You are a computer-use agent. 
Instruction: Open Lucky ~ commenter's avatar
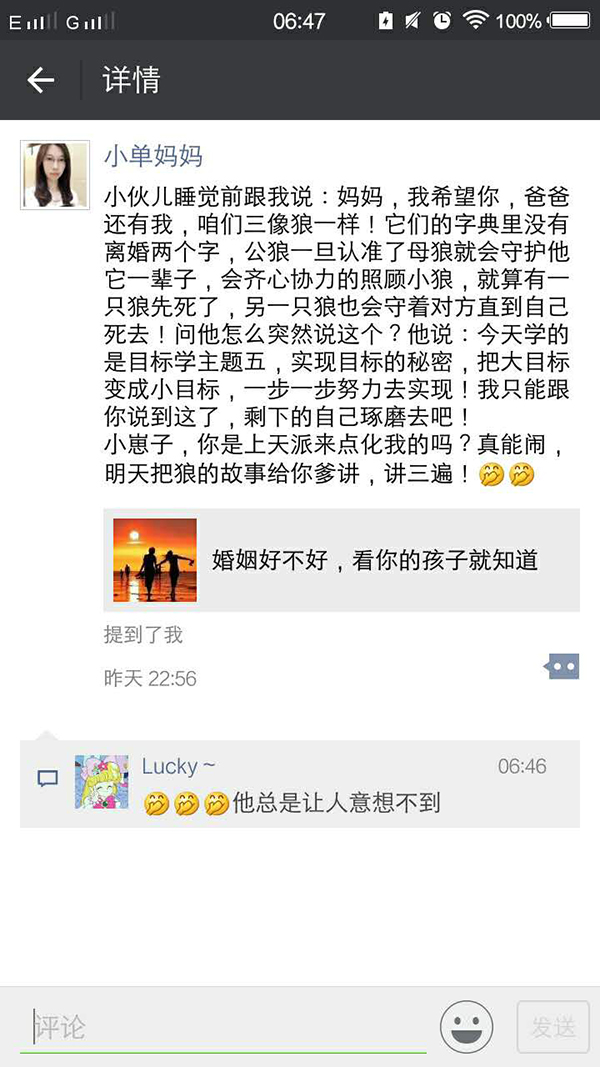pos(102,782)
